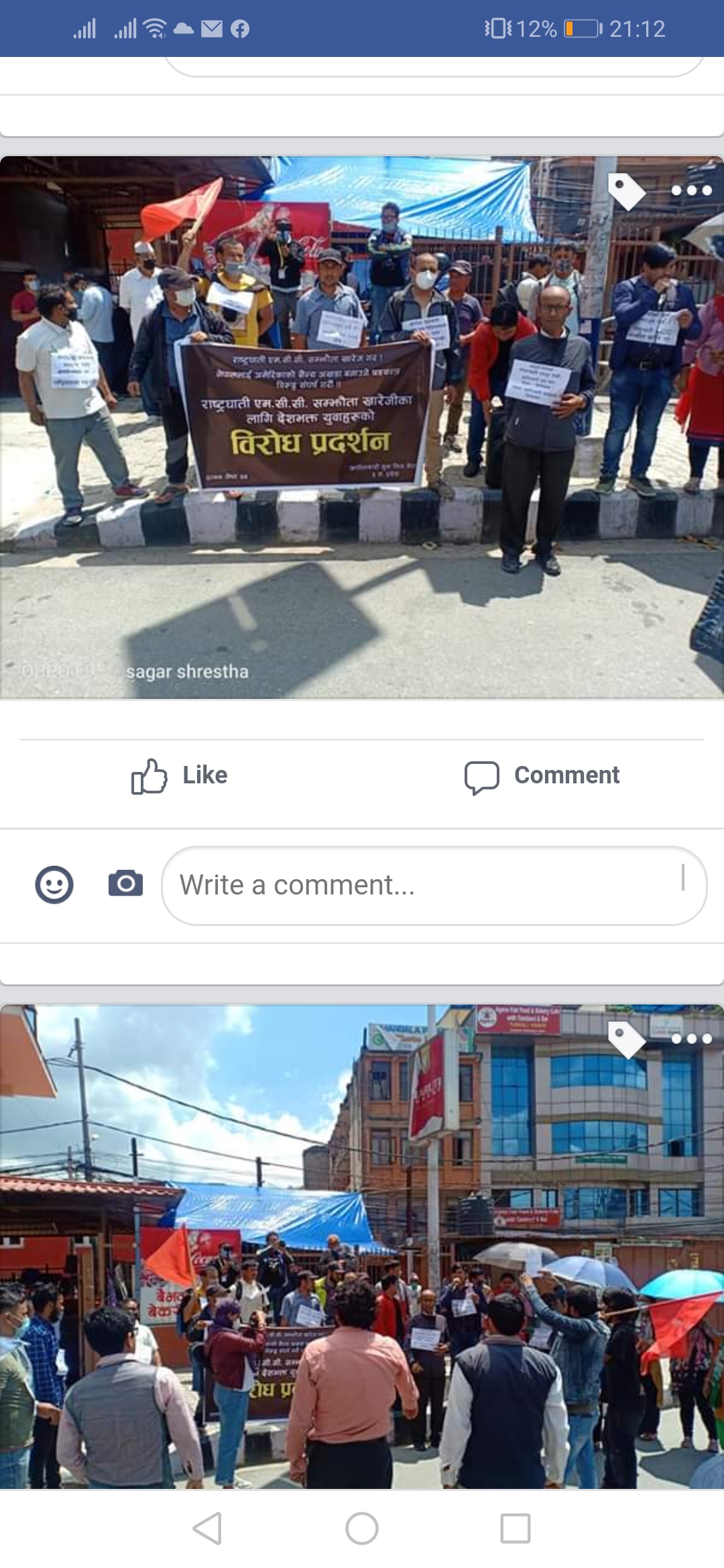Open tag icon on street crowd photo
This screenshot has width=724, height=1568.
tap(625, 1039)
